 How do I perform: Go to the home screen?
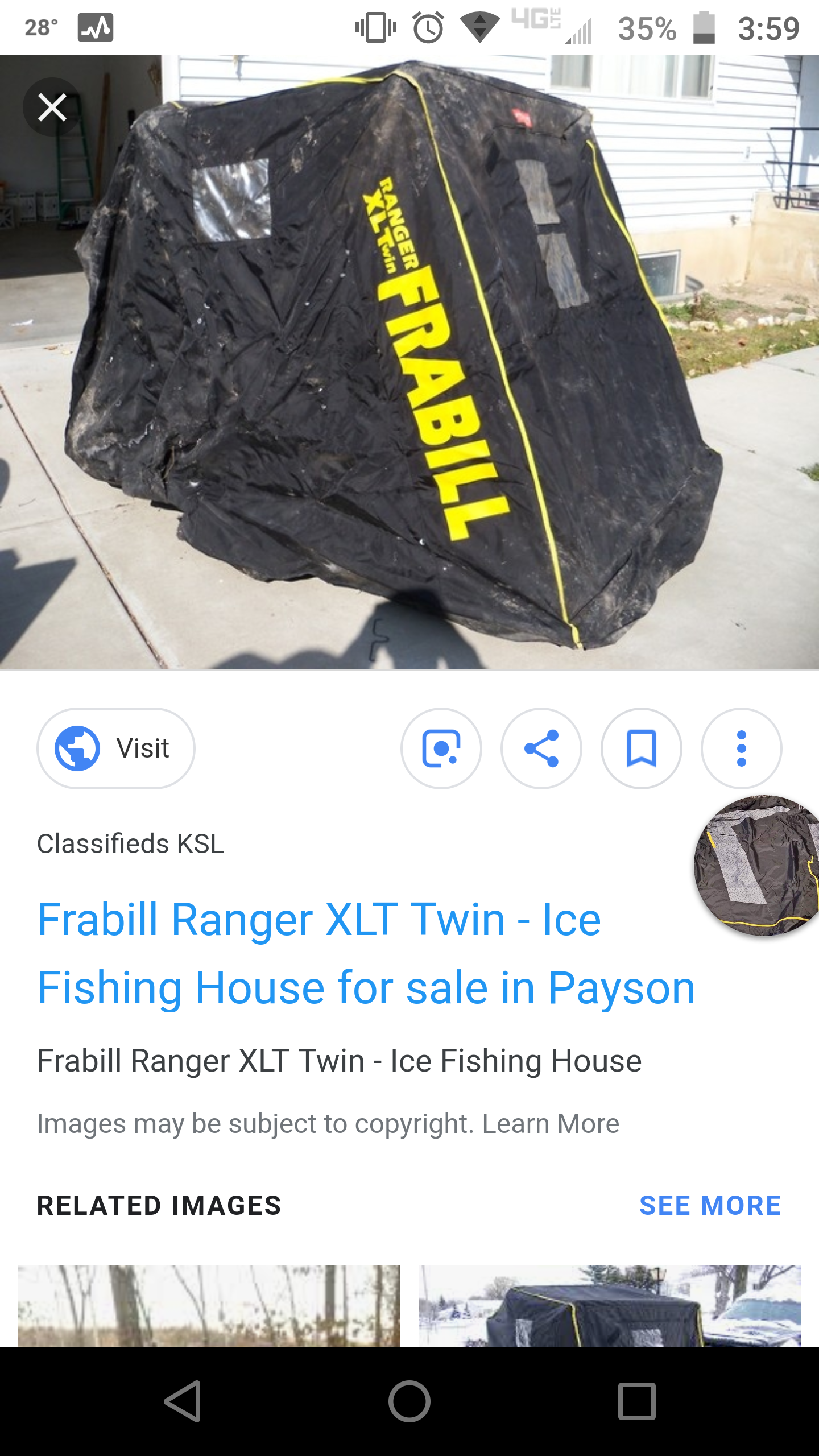click(x=409, y=1401)
